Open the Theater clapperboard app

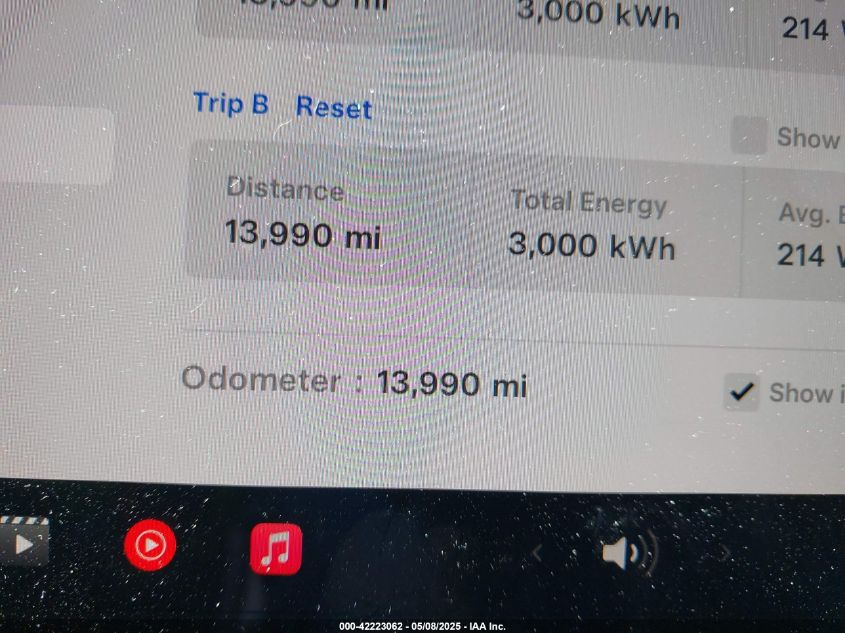tap(23, 543)
